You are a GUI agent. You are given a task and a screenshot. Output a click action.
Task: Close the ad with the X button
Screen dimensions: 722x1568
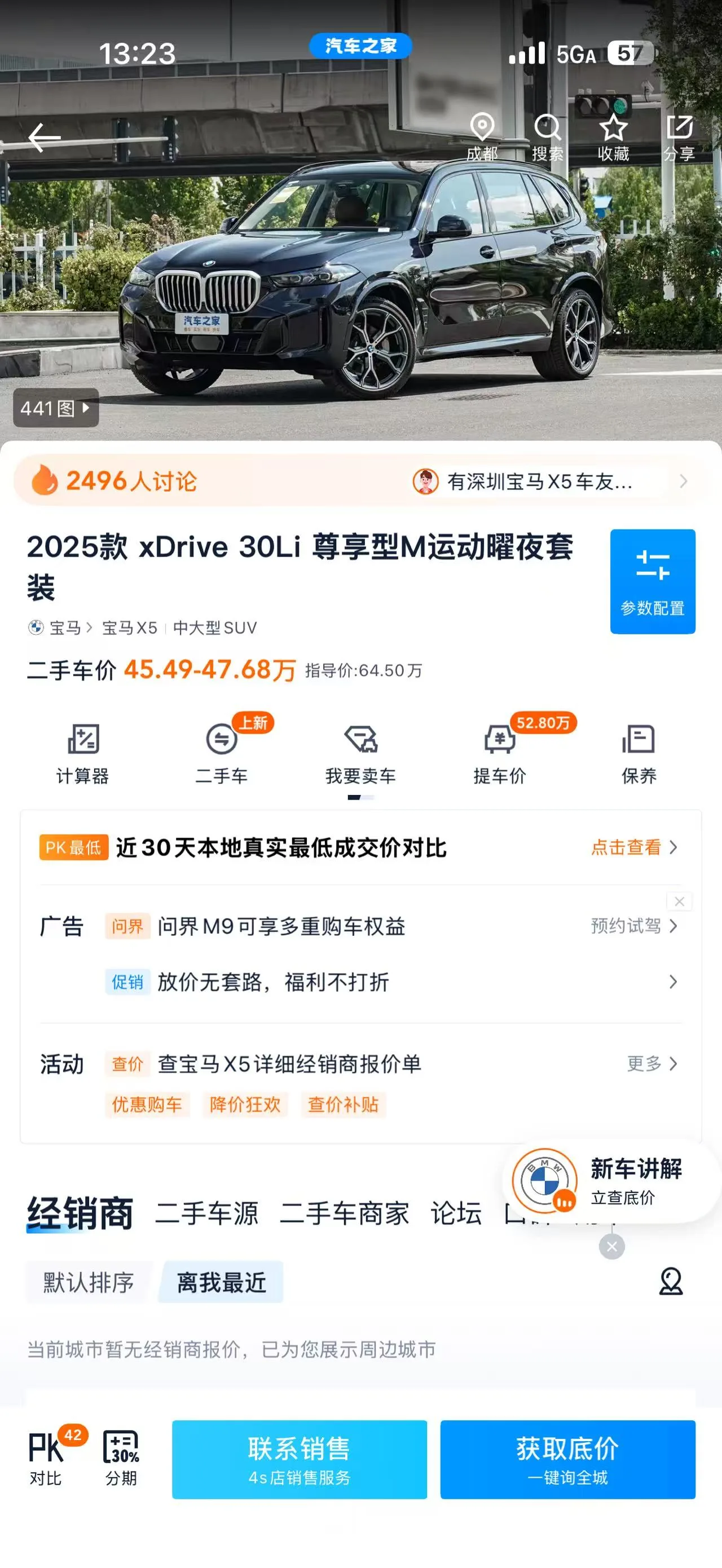click(x=679, y=902)
